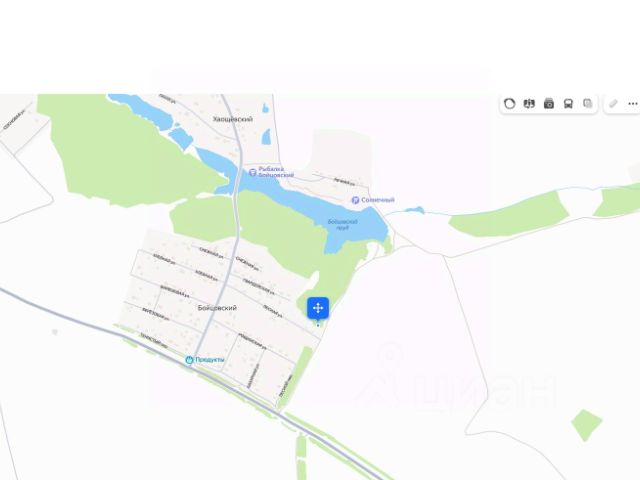This screenshot has height=480, width=640.
Task: Open the Рыбалка Бойцовский place marker
Action: coord(252,170)
